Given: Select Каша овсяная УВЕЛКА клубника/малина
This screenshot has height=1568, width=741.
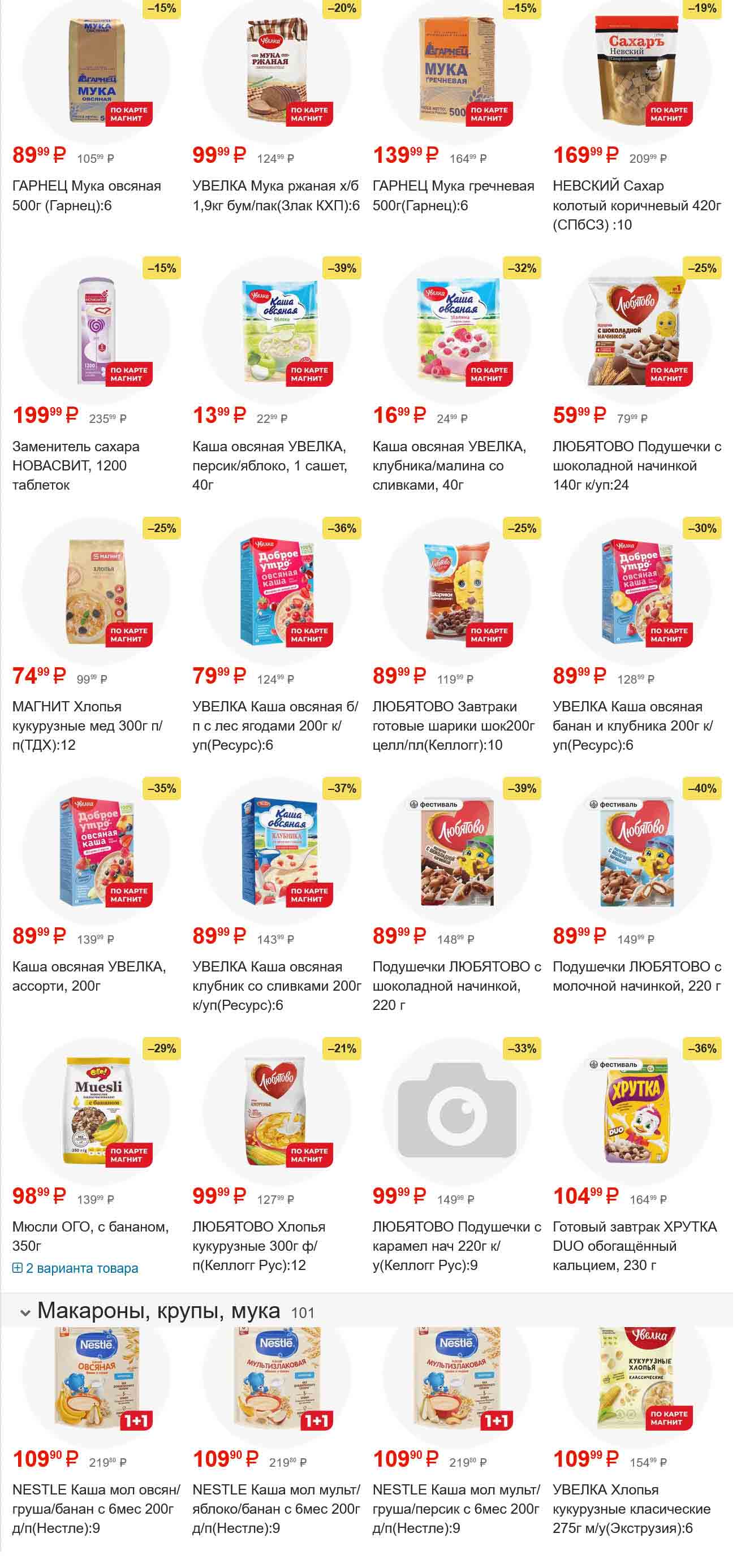Looking at the screenshot, I should pos(449,465).
